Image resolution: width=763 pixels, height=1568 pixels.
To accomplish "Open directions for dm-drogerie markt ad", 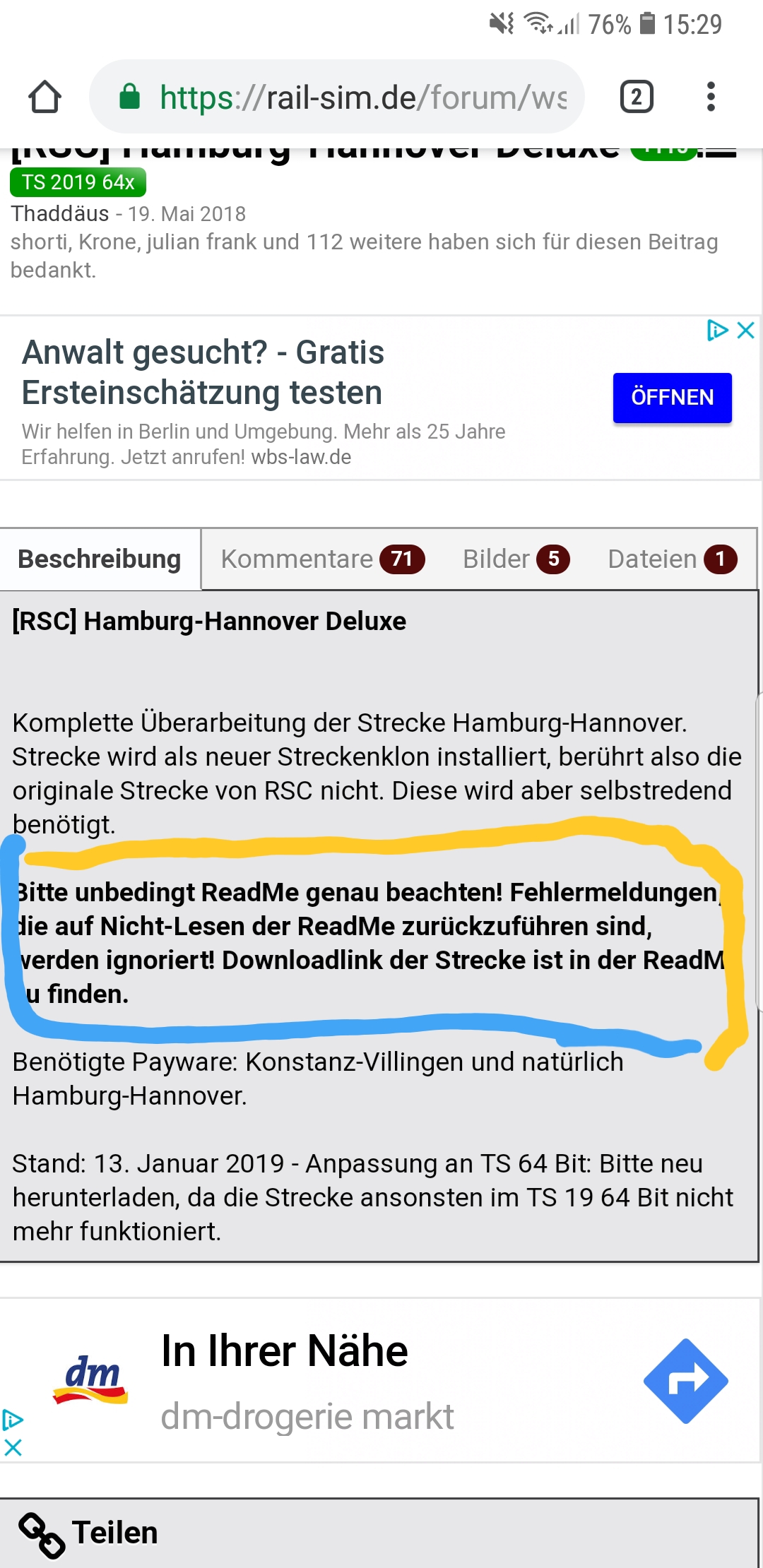I will (685, 1380).
